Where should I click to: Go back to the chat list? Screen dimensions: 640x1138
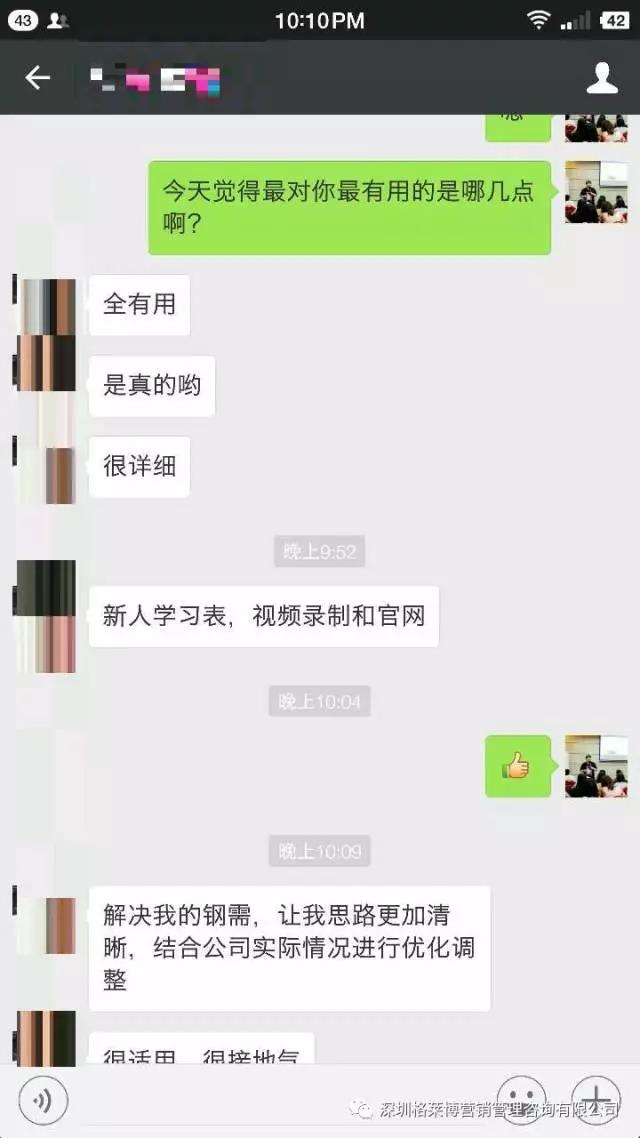[38, 78]
